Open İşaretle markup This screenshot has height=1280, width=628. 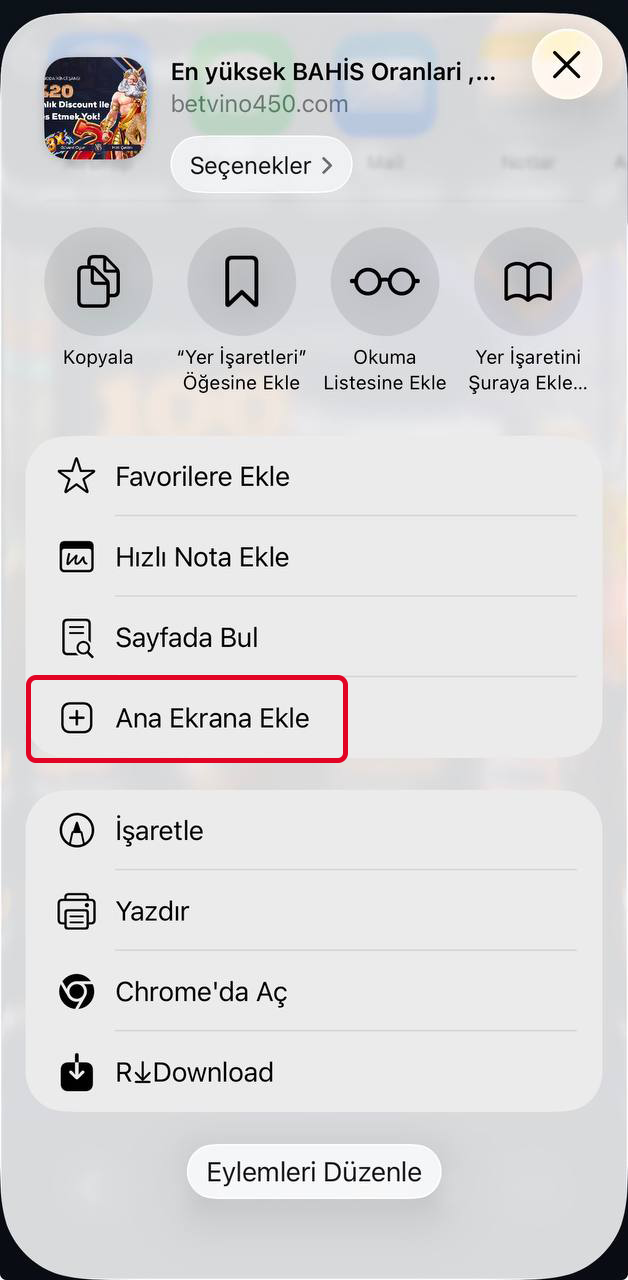point(313,831)
